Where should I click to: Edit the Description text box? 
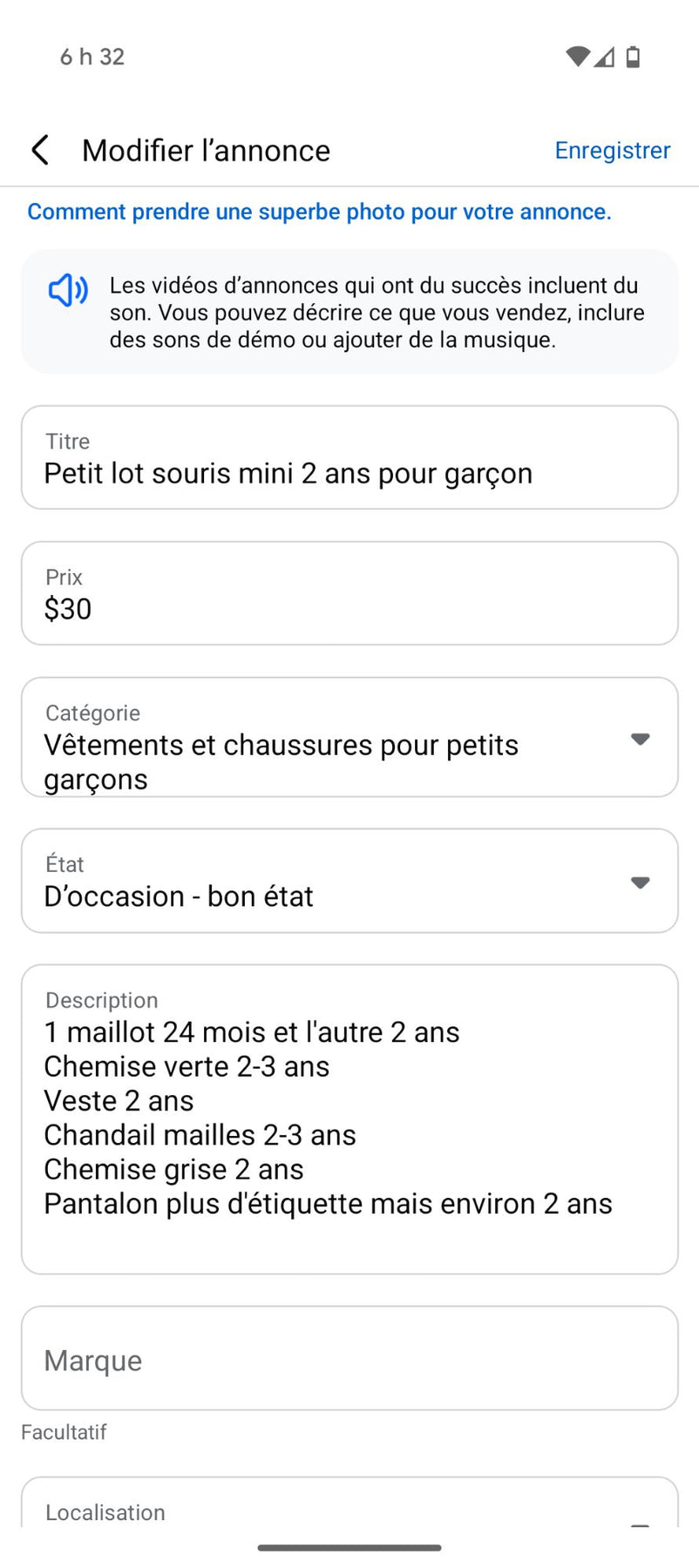coord(349,1119)
